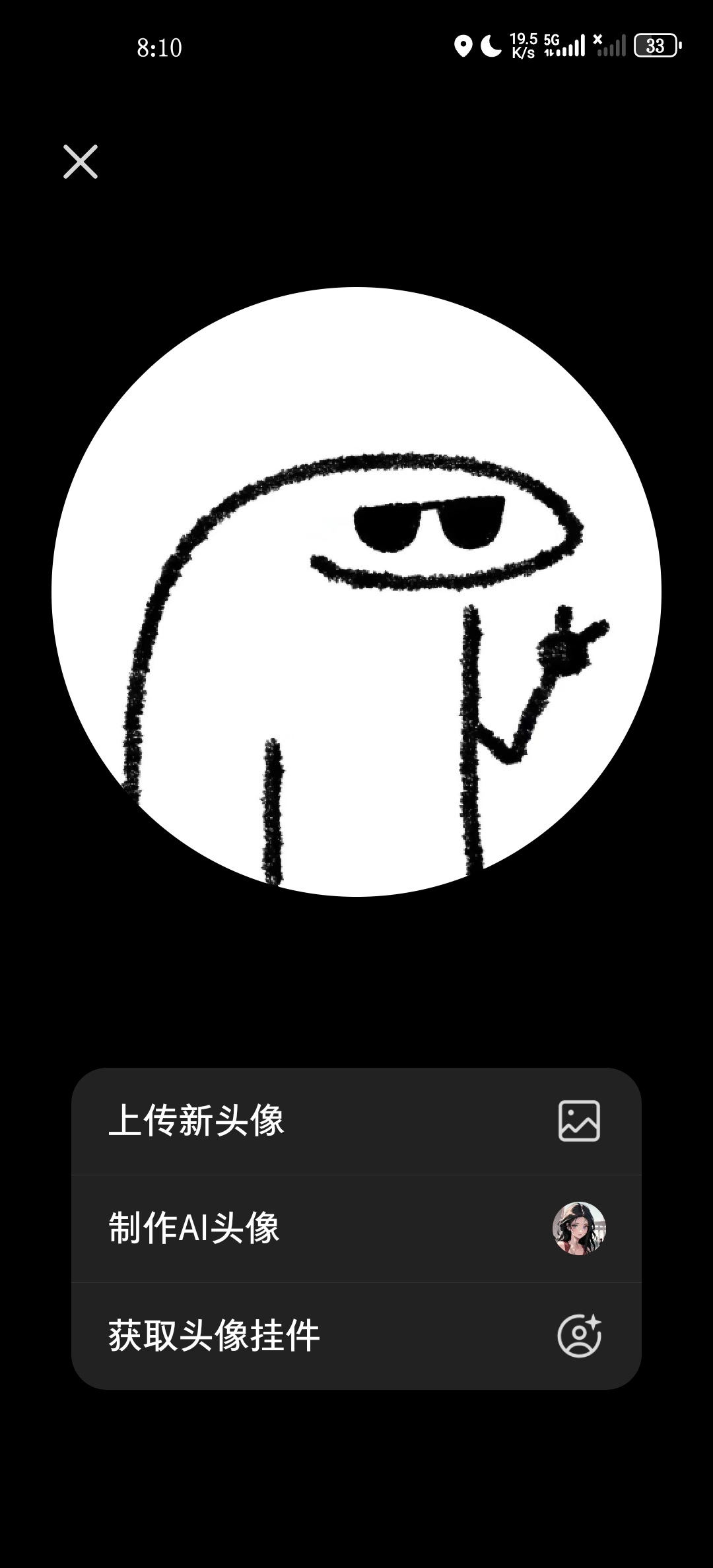Close the avatar preview screen
The height and width of the screenshot is (1568, 713).
click(x=81, y=162)
